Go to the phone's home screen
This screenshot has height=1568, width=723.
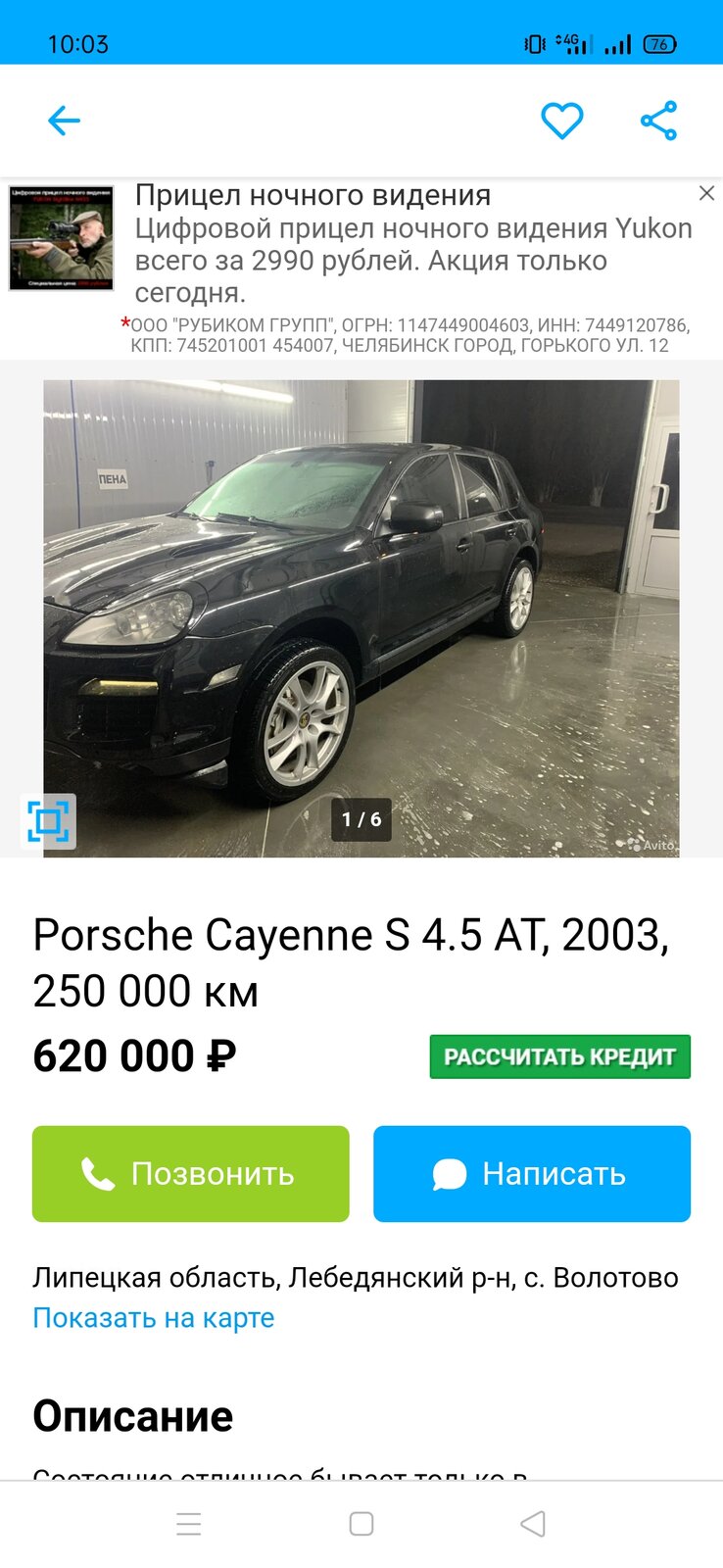tap(361, 1524)
